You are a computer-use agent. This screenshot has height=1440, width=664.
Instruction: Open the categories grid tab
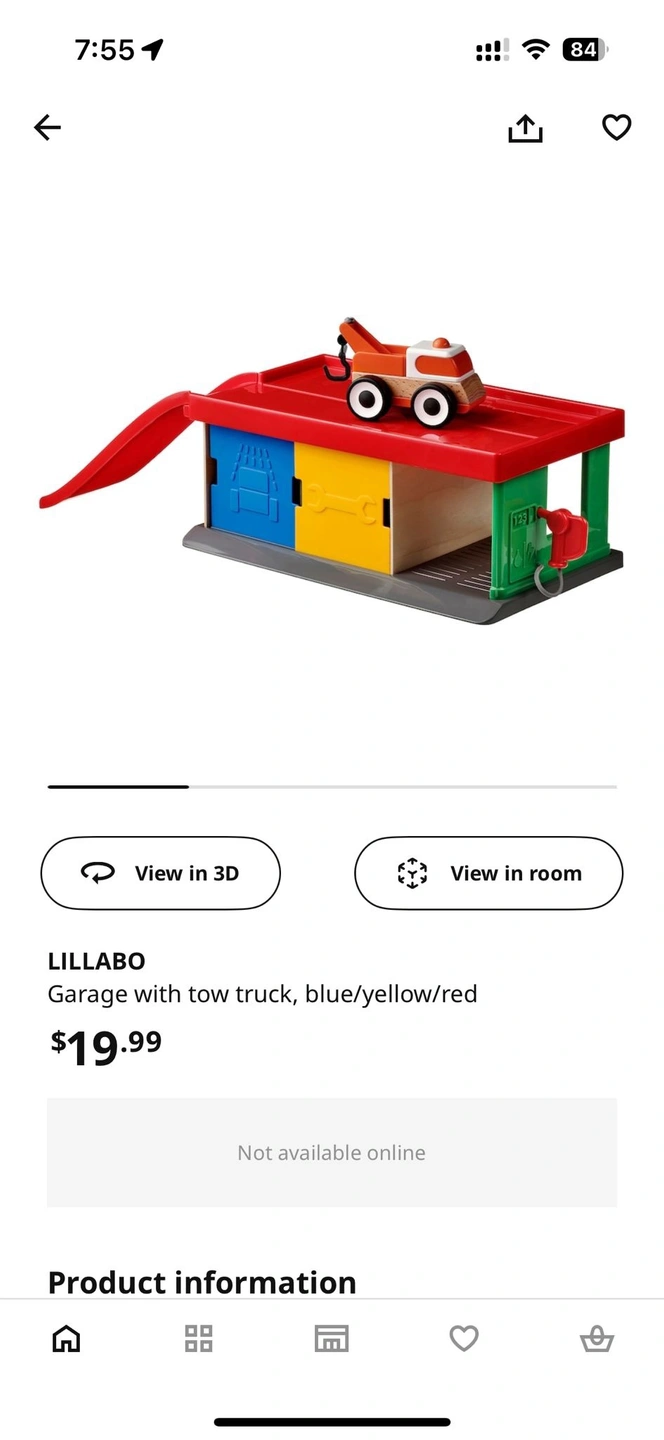pyautogui.click(x=199, y=1338)
